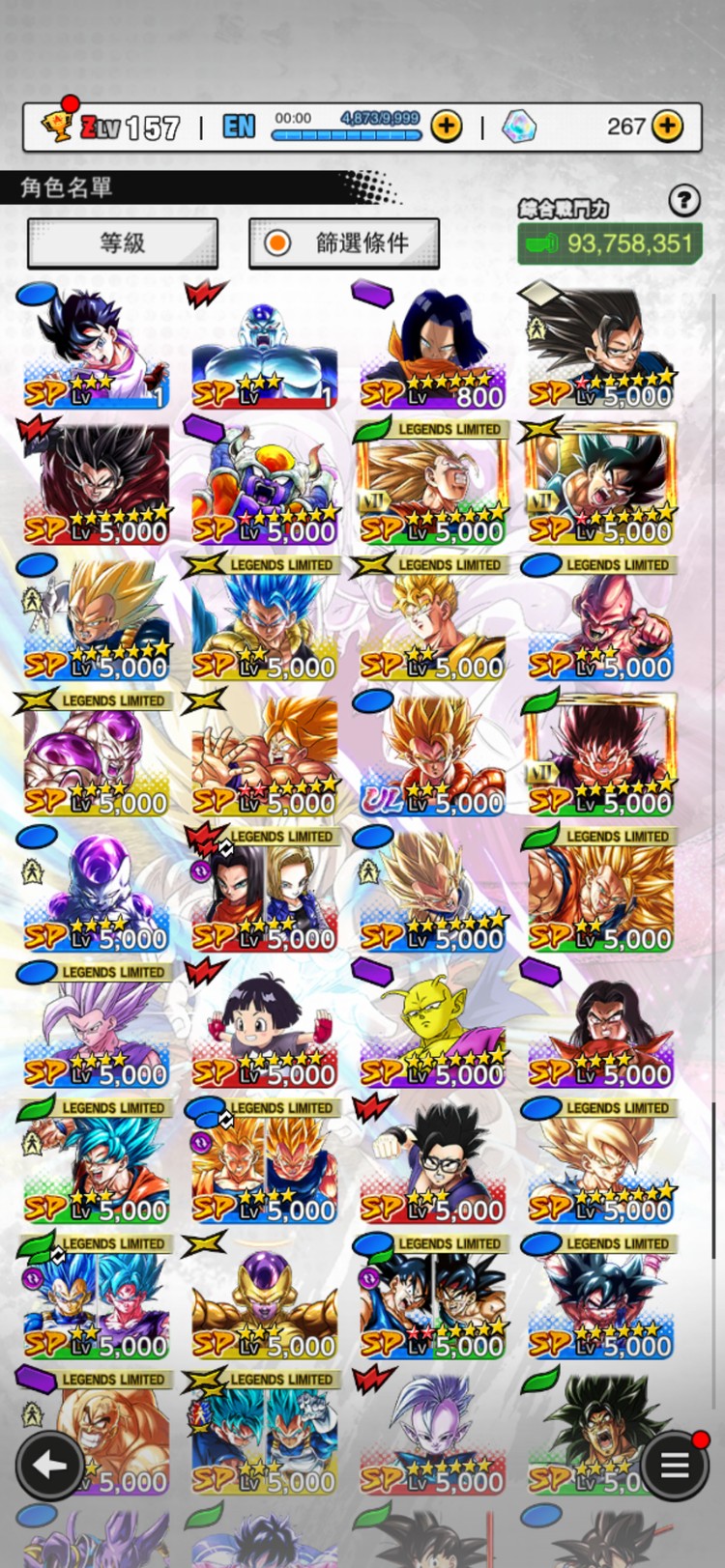725x1568 pixels.
Task: Open the Golden Frieza character card
Action: tap(264, 1299)
